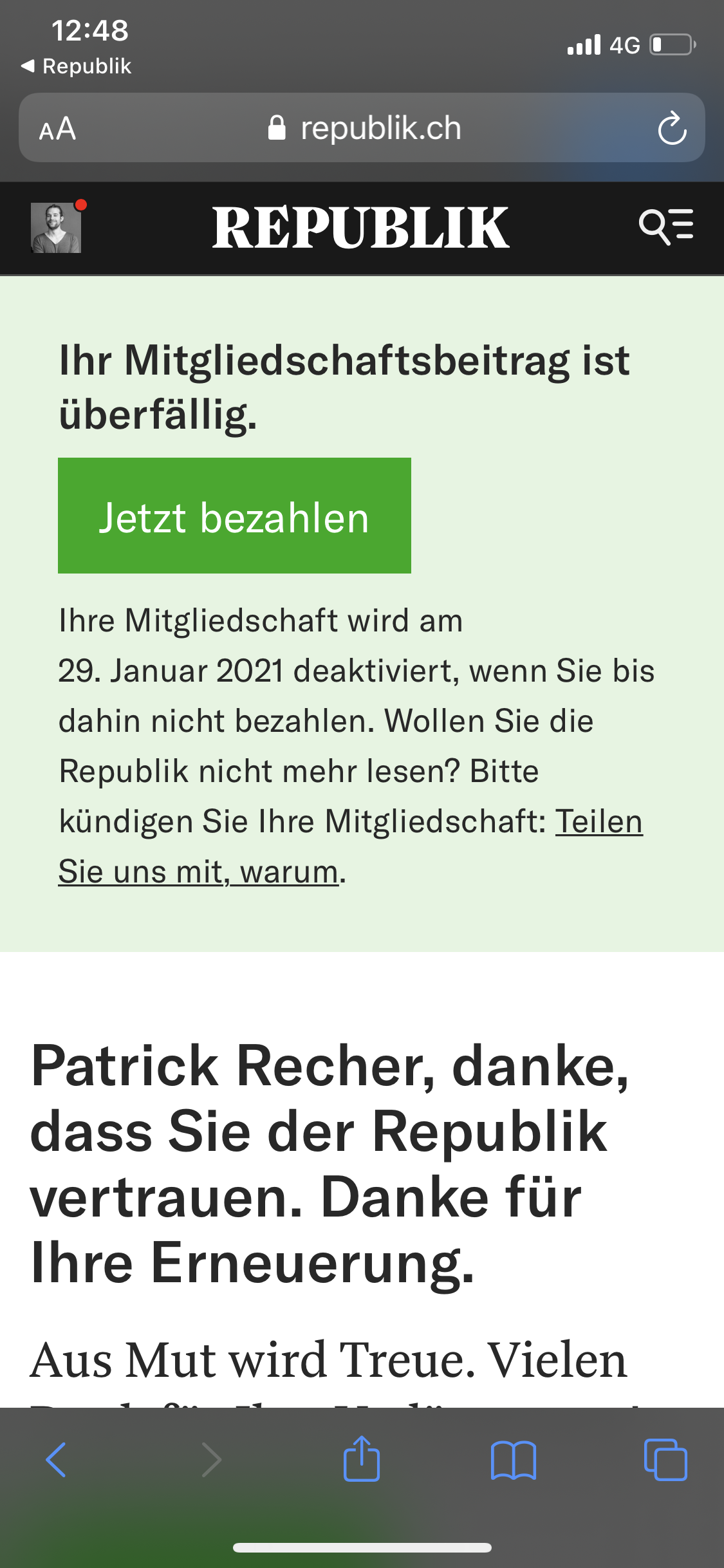The height and width of the screenshot is (1568, 724).
Task: Open the search and menu icon
Action: pyautogui.click(x=666, y=227)
